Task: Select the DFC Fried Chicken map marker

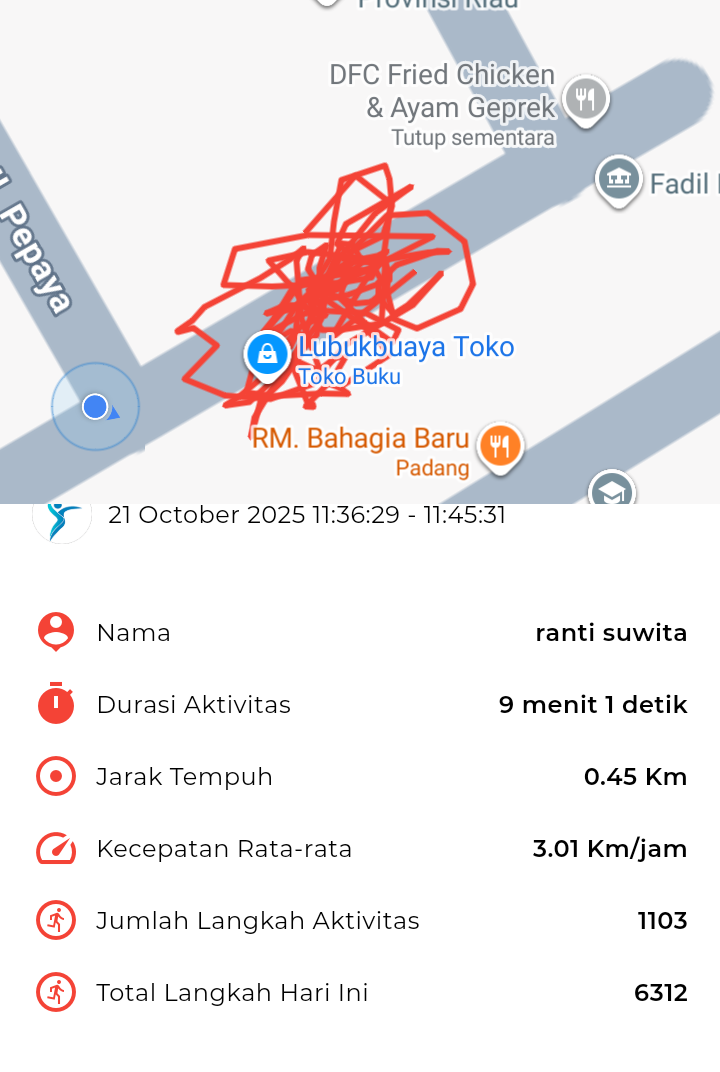Action: (x=585, y=99)
